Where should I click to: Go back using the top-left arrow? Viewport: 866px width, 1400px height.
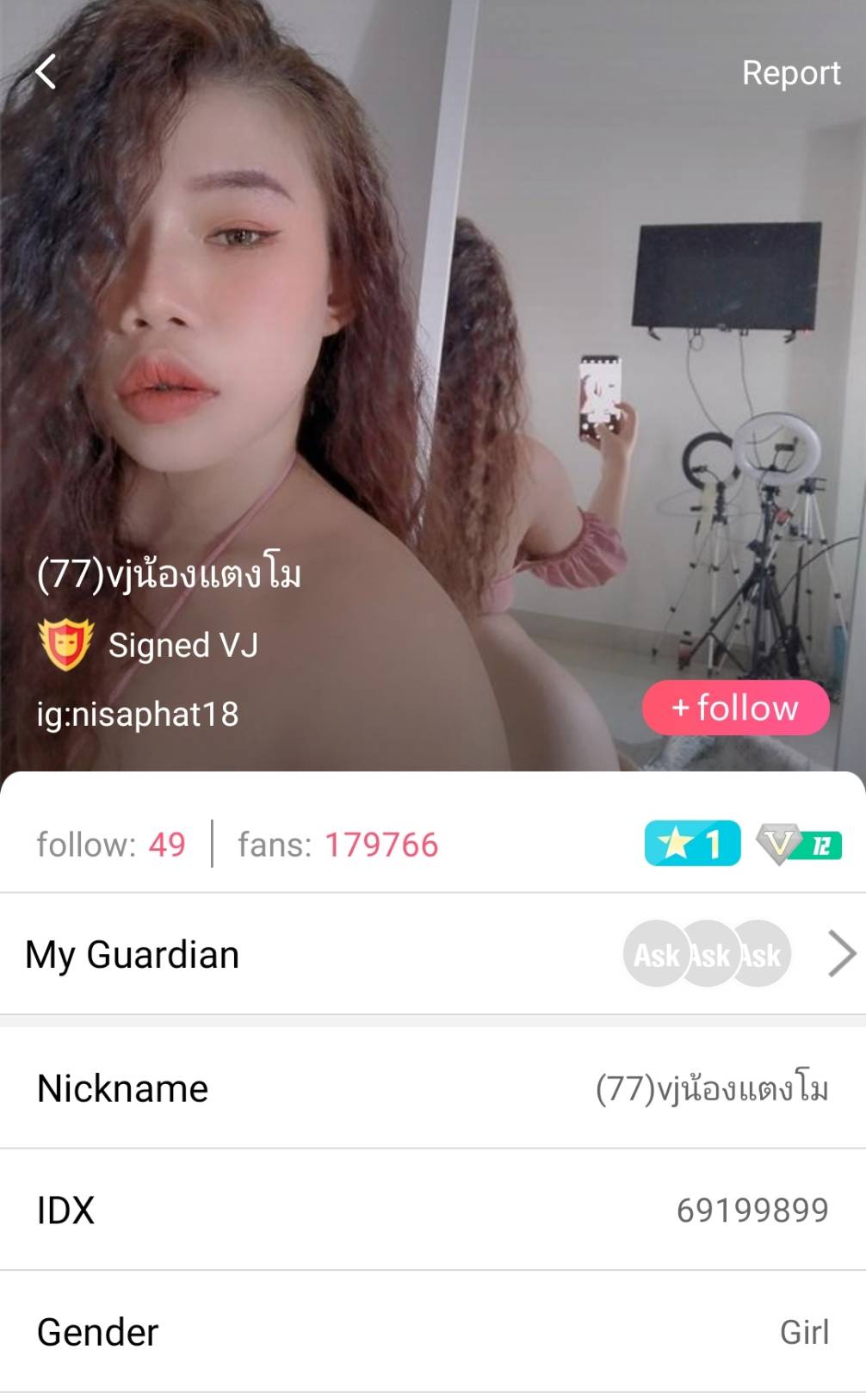coord(46,72)
